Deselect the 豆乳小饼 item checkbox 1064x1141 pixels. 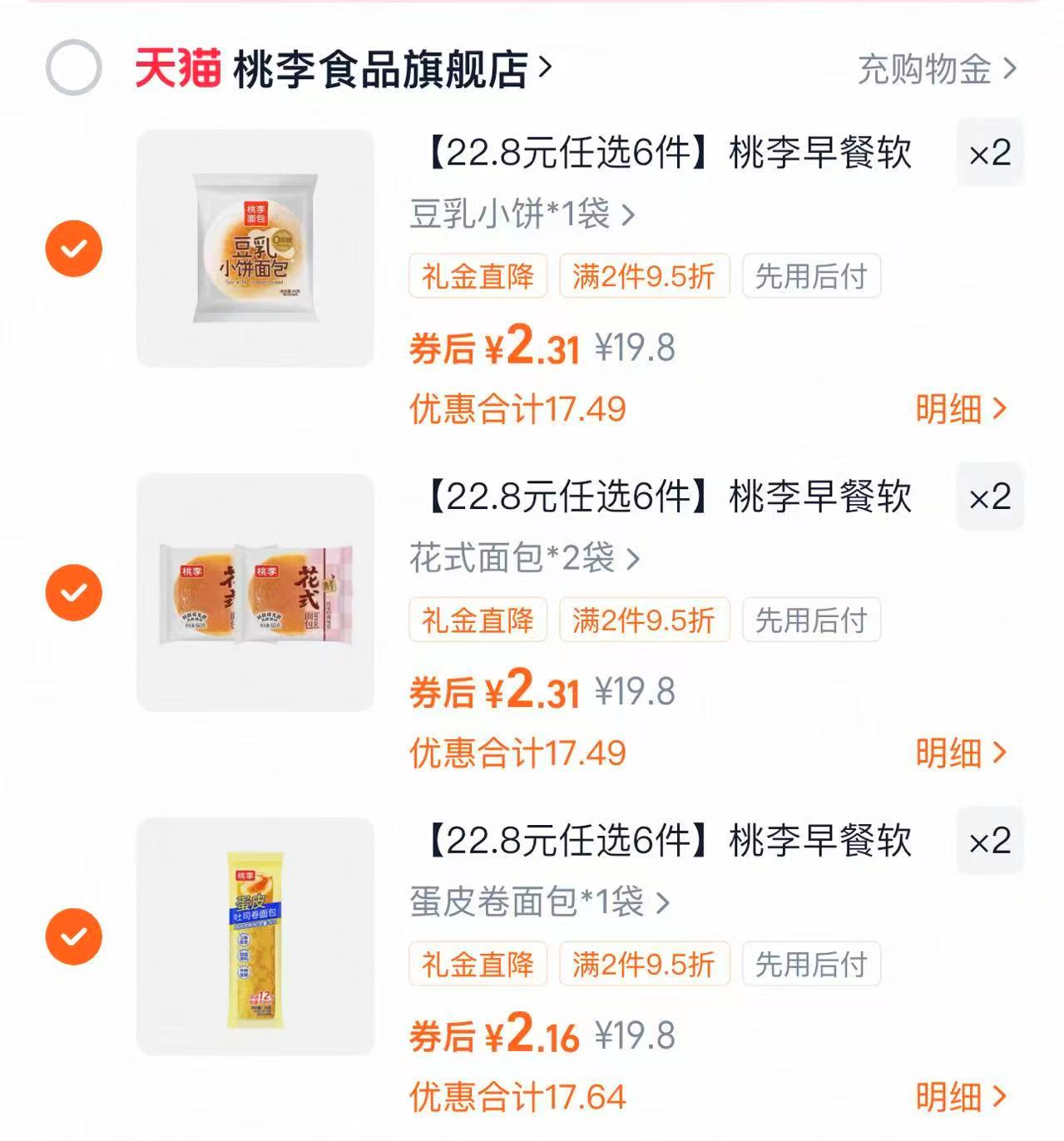tap(74, 247)
